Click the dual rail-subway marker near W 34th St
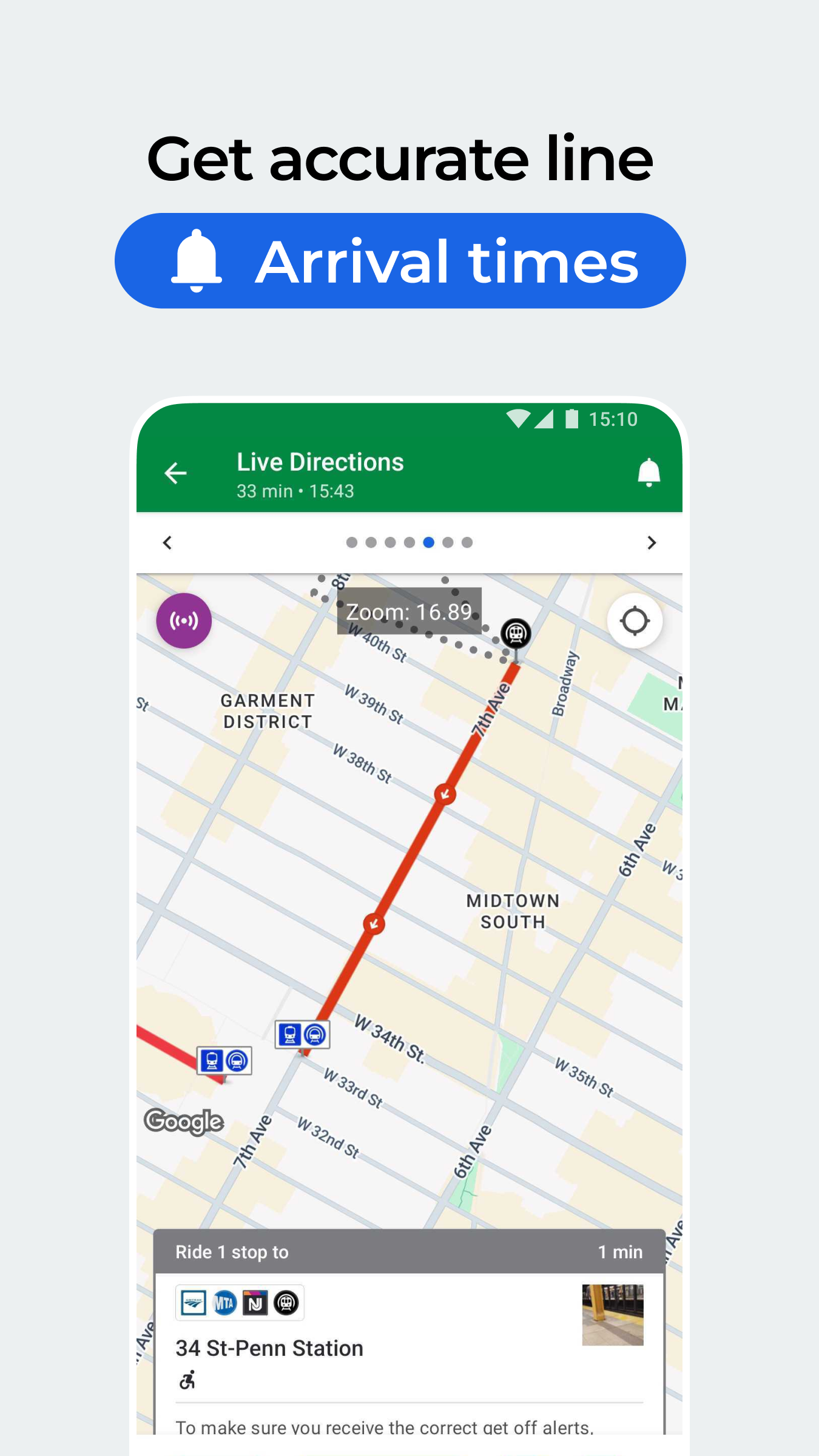 coord(302,1034)
